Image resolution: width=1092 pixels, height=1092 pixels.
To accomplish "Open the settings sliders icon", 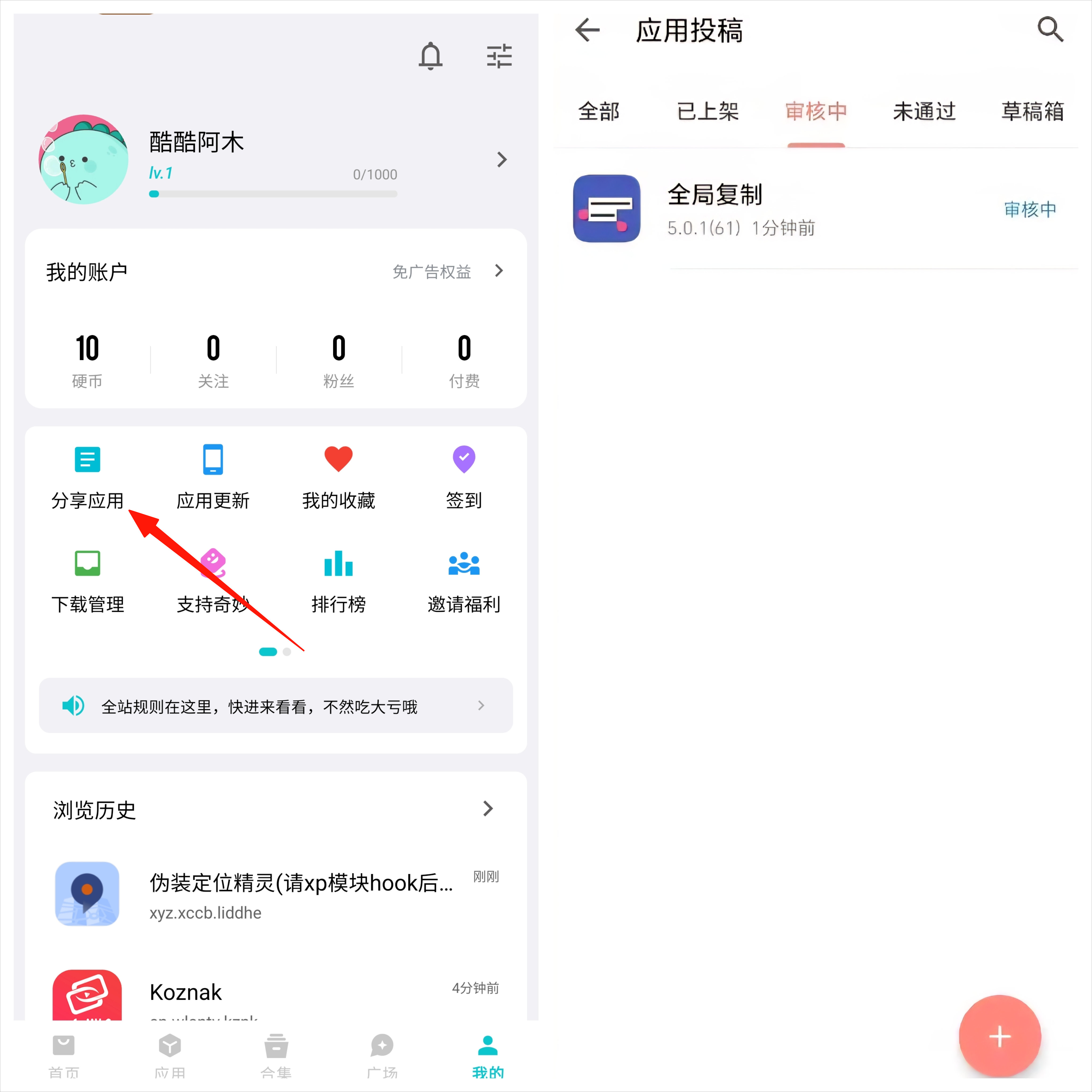I will pyautogui.click(x=499, y=56).
